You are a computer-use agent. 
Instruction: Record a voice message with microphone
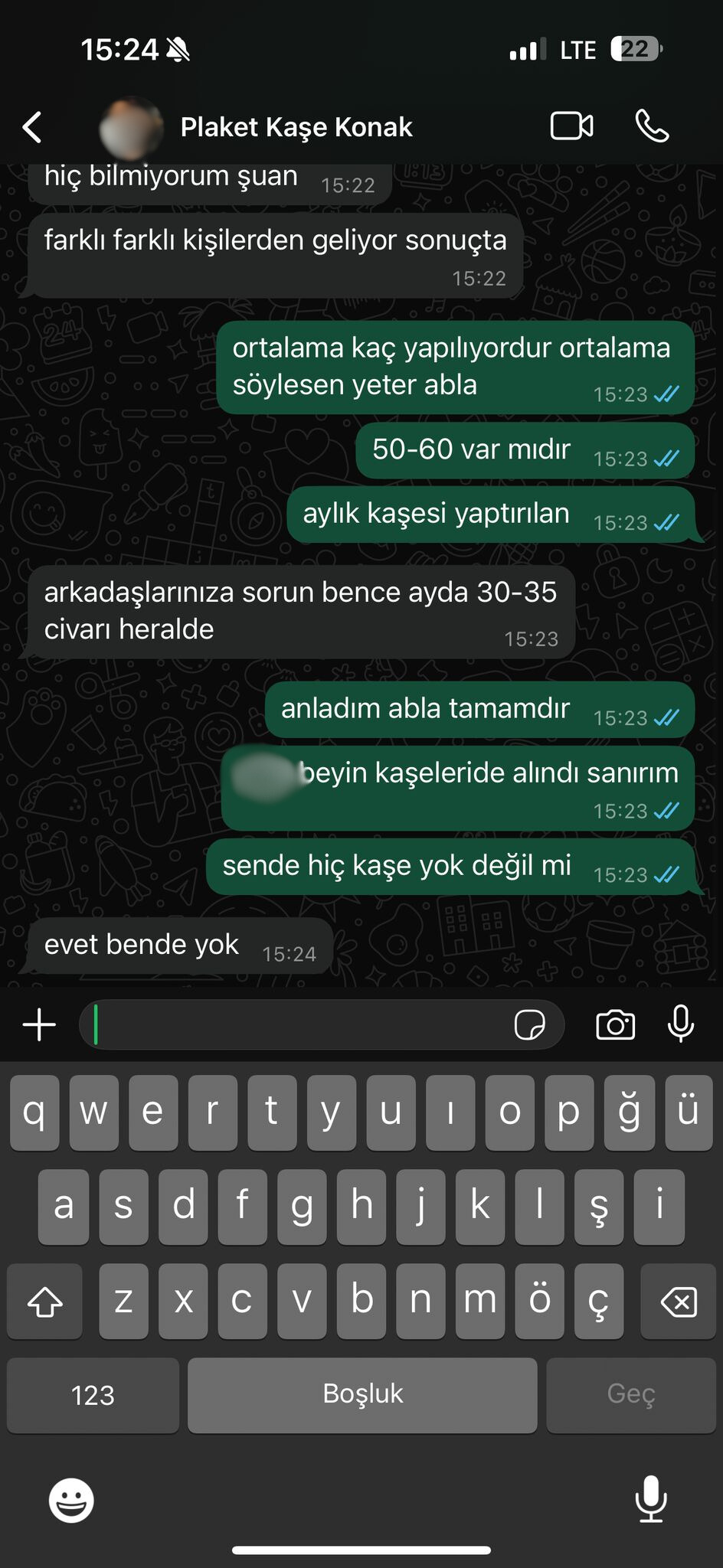click(x=680, y=1024)
